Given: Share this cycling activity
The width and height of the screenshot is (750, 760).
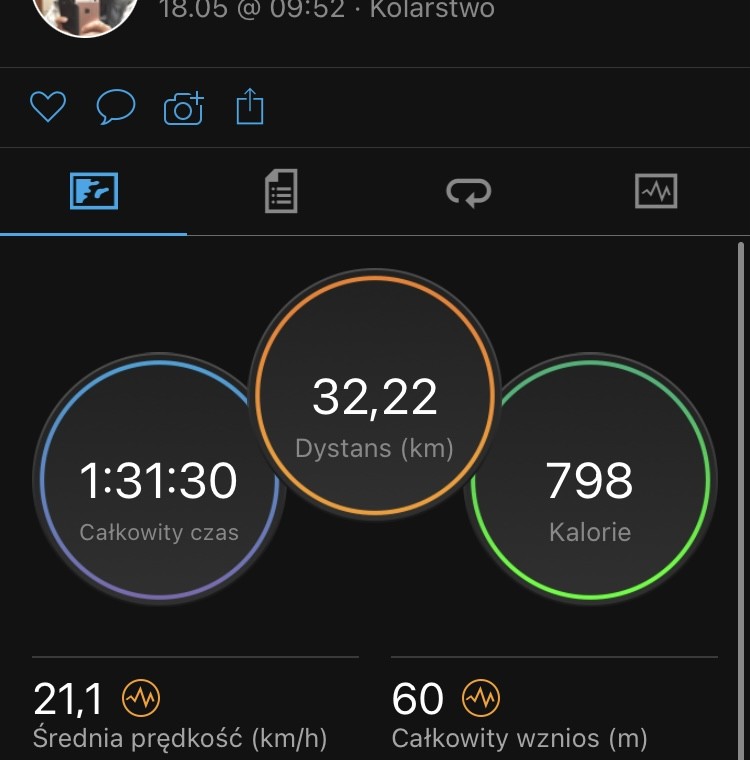Looking at the screenshot, I should coord(249,106).
